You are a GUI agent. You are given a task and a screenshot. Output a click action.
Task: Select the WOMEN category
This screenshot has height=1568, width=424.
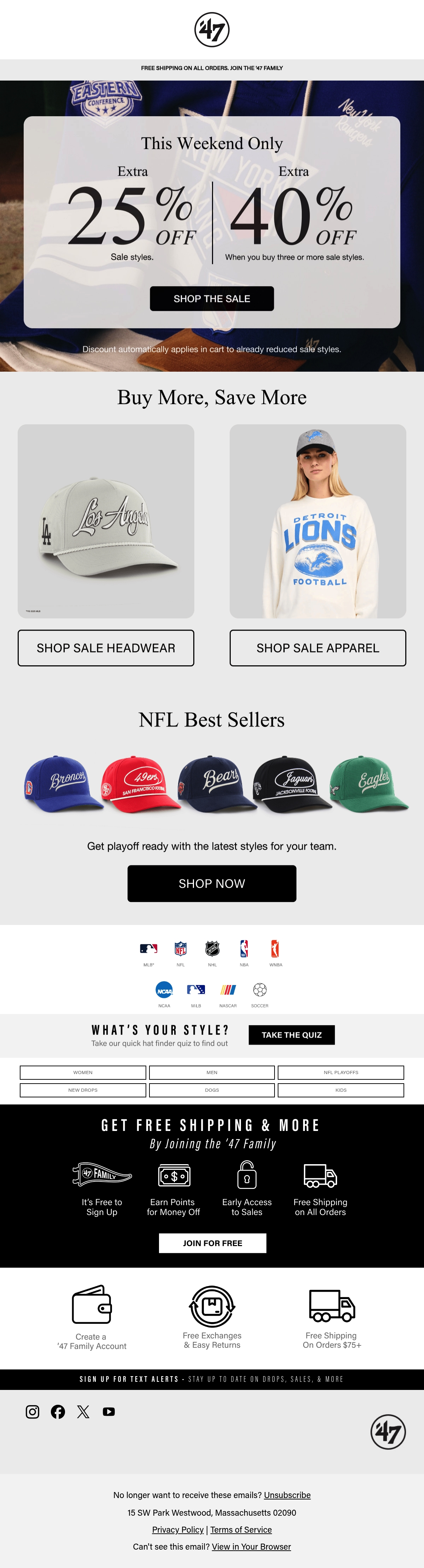[83, 1073]
